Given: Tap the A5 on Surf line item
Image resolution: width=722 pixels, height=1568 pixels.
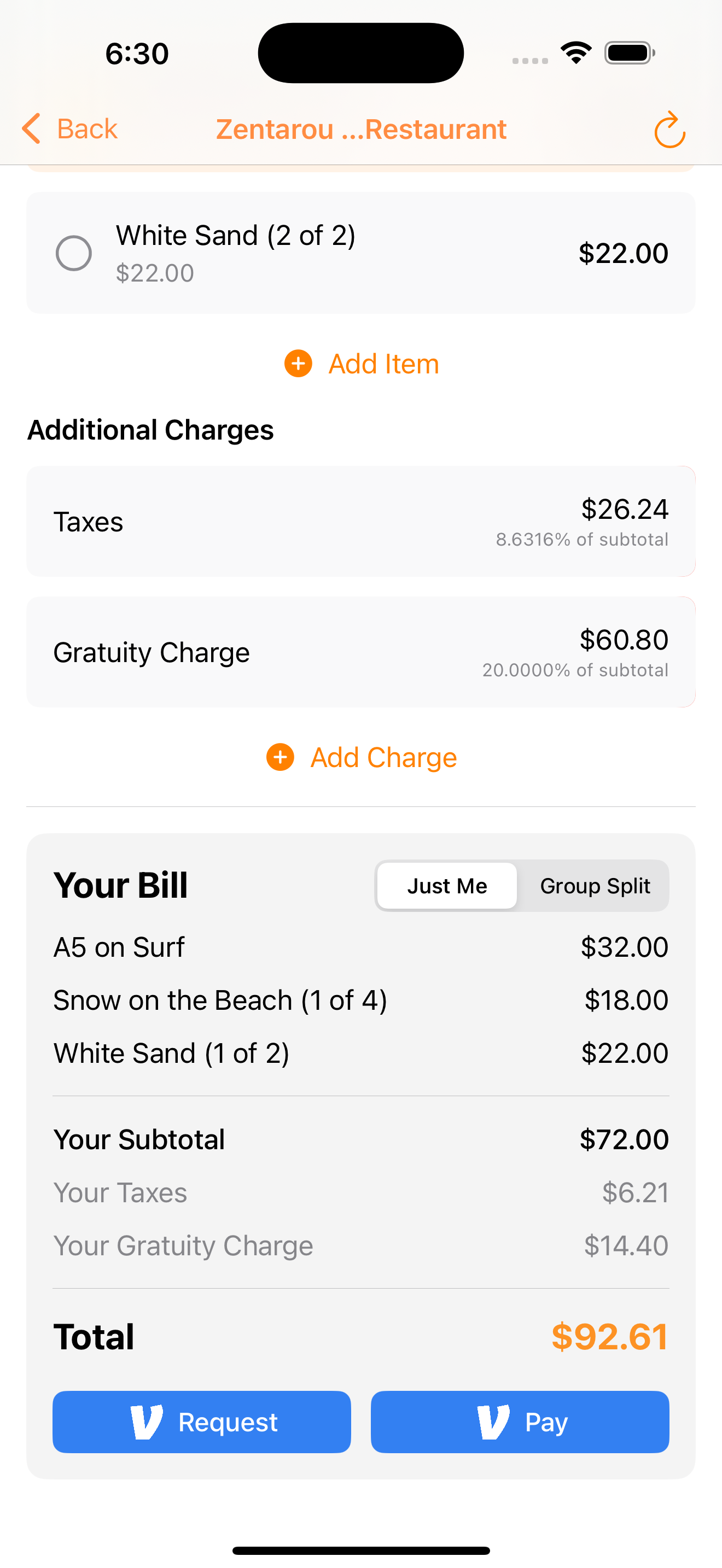Looking at the screenshot, I should pos(360,947).
